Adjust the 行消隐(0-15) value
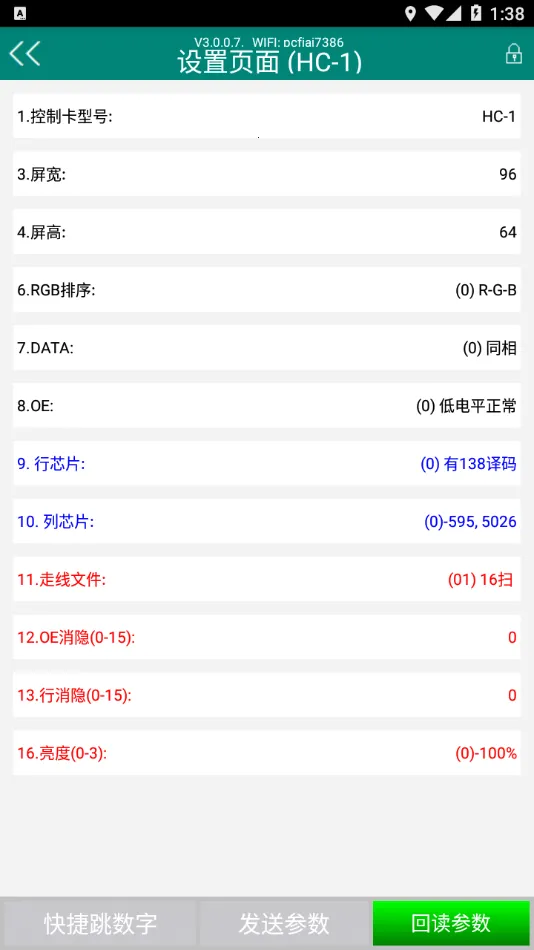The height and width of the screenshot is (950, 534). coord(267,696)
